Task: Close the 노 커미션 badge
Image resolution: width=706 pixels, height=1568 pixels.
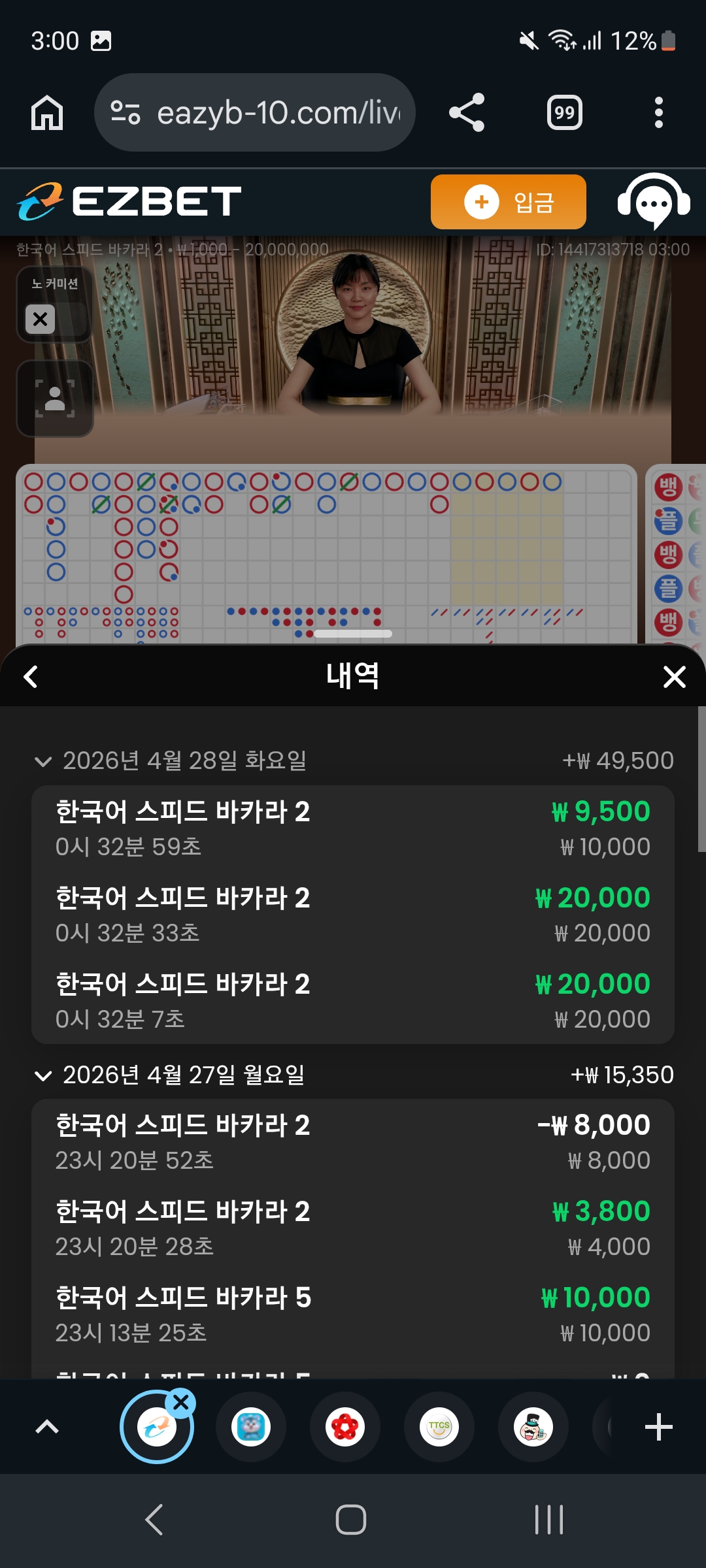Action: [41, 319]
